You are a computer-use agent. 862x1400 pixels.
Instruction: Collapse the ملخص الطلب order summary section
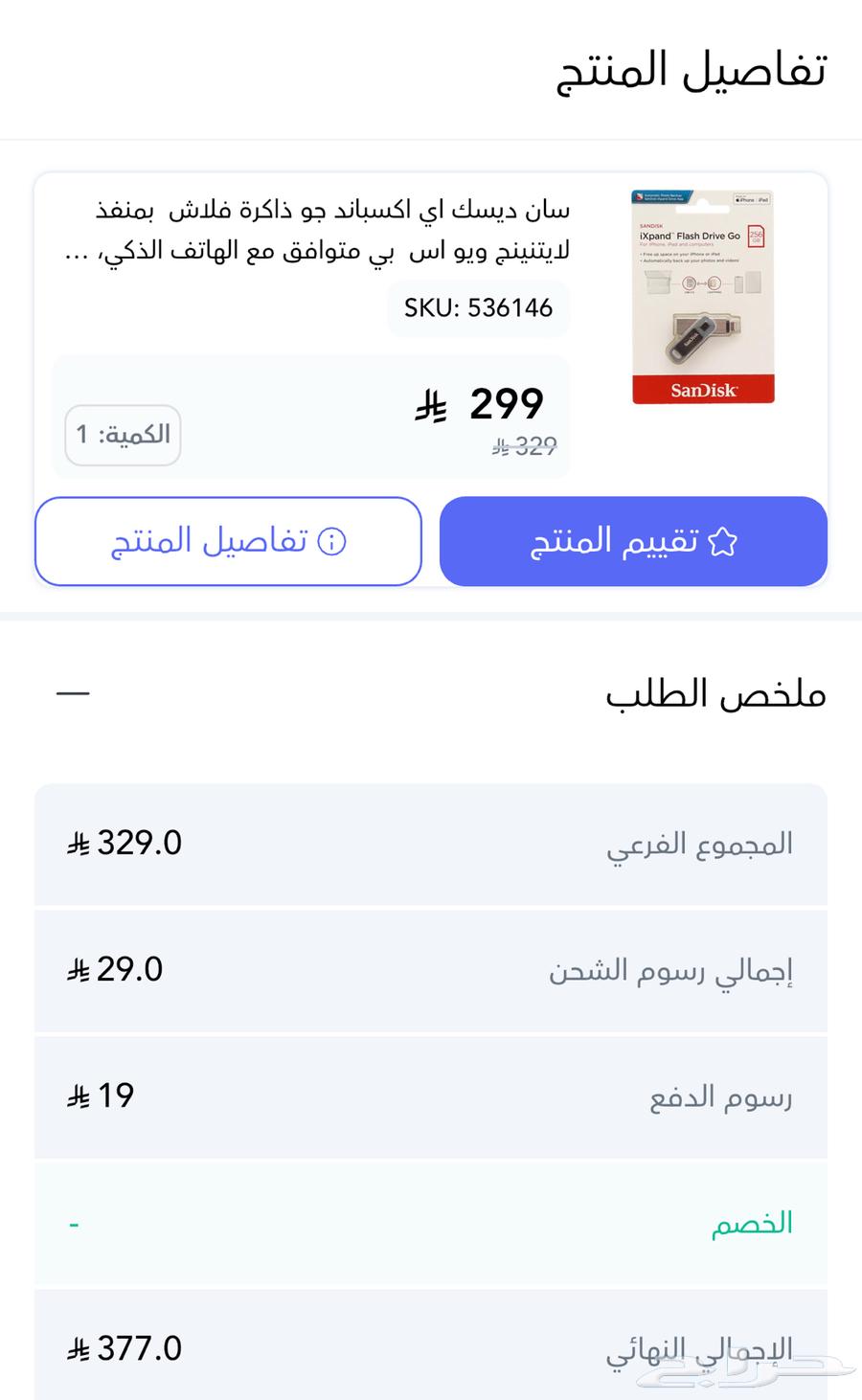point(73,693)
